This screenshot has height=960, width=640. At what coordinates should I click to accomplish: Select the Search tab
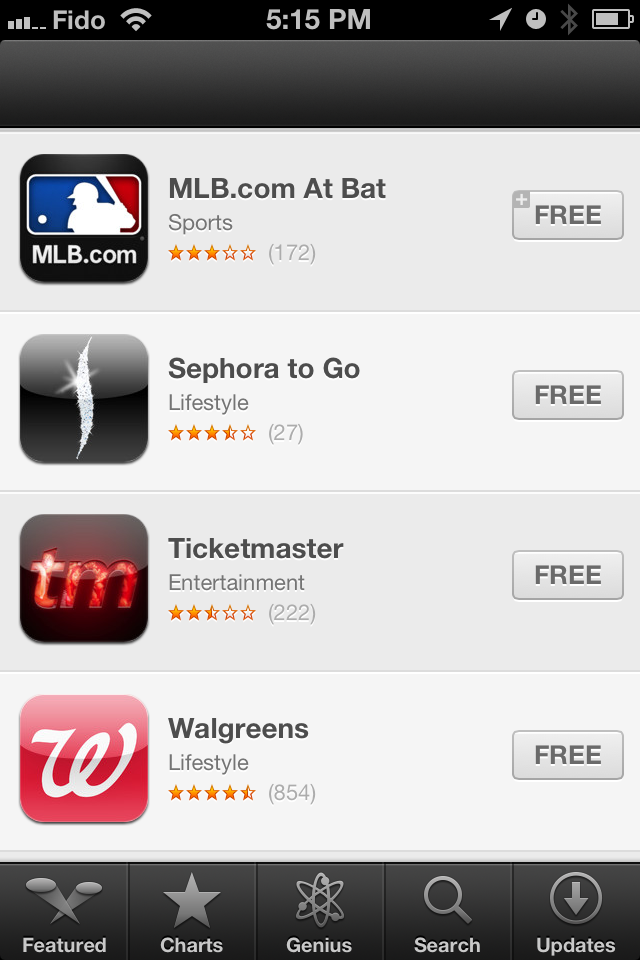pyautogui.click(x=448, y=914)
